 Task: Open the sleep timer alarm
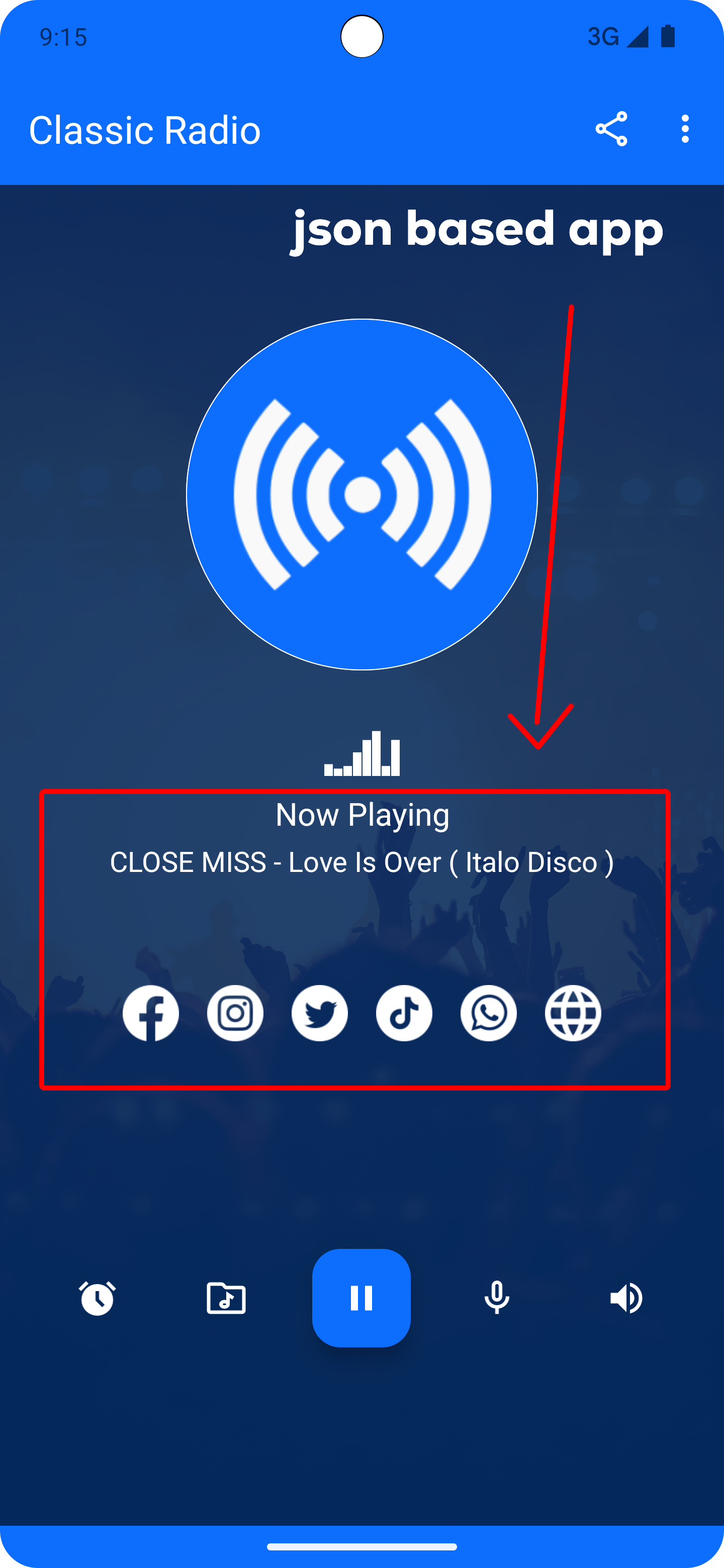98,1298
